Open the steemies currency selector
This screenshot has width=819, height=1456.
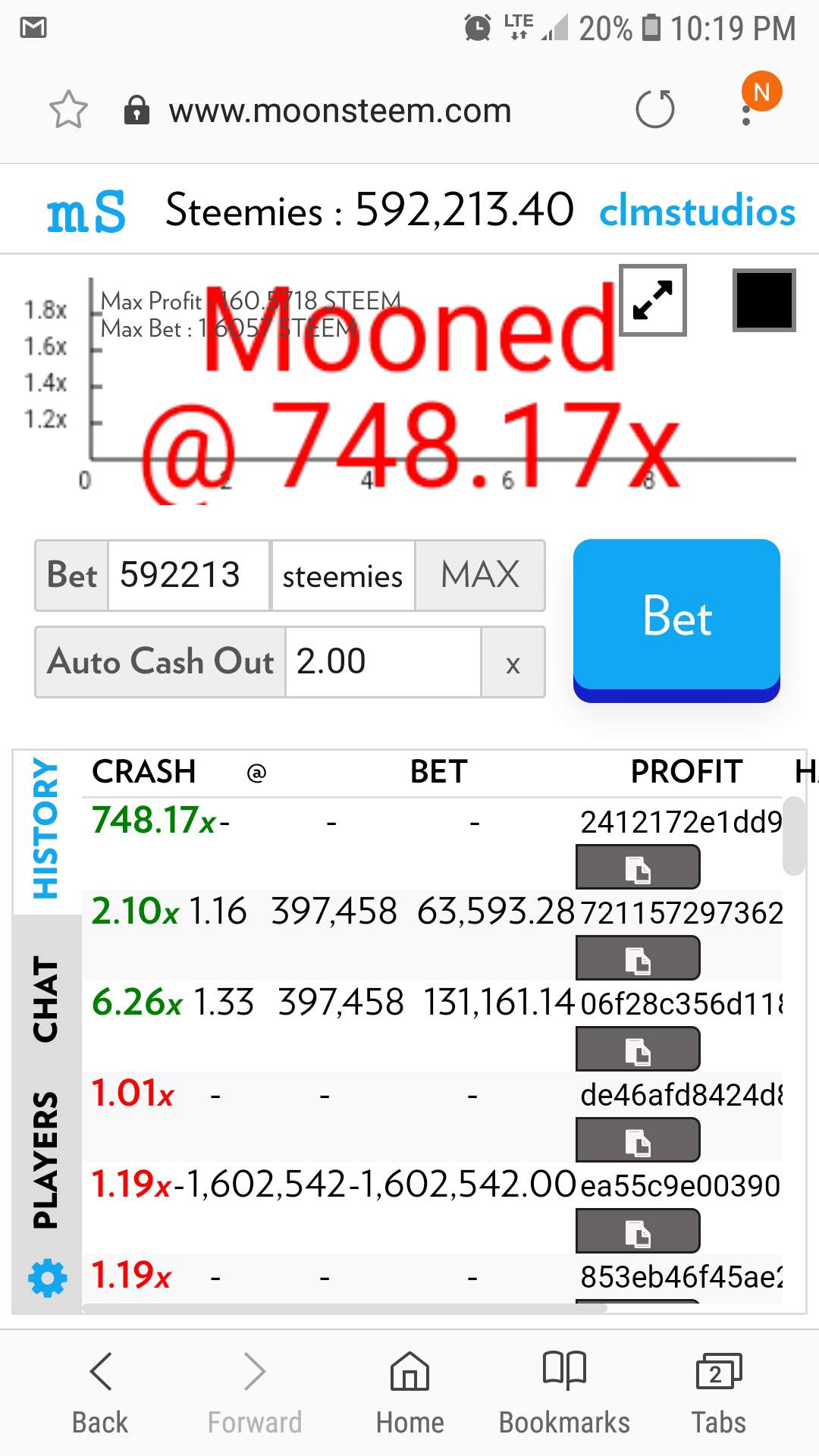pos(343,576)
